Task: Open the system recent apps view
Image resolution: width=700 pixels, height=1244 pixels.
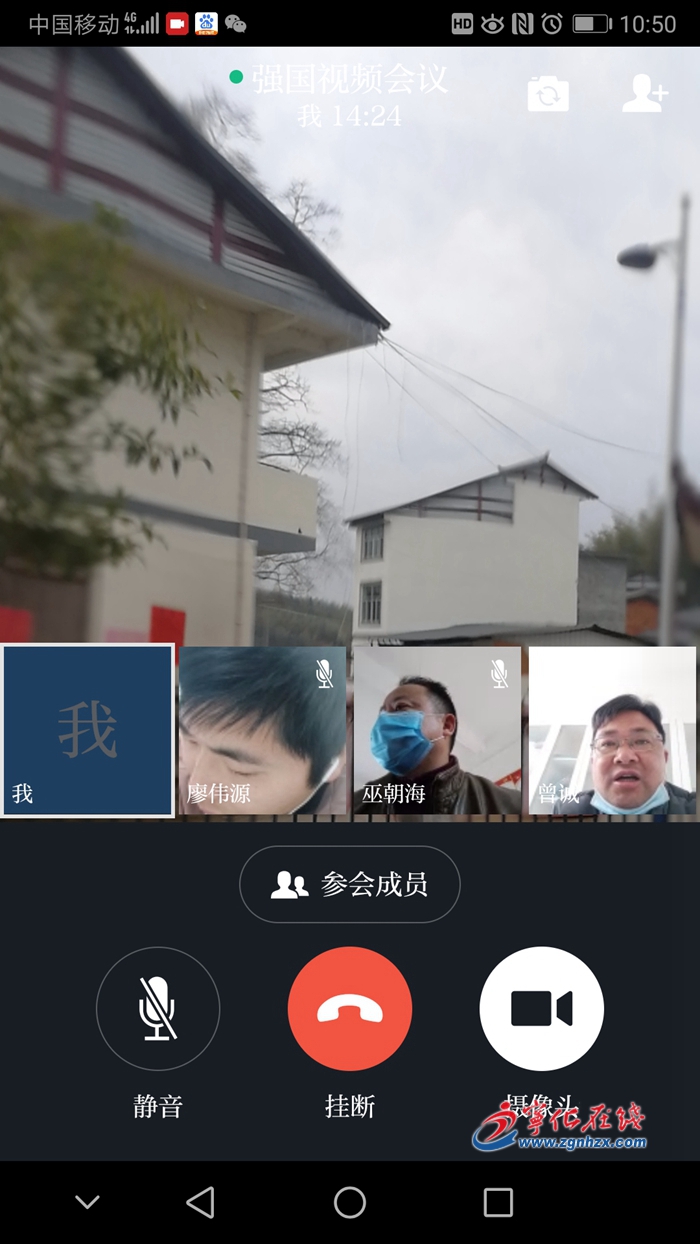Action: pos(498,1202)
